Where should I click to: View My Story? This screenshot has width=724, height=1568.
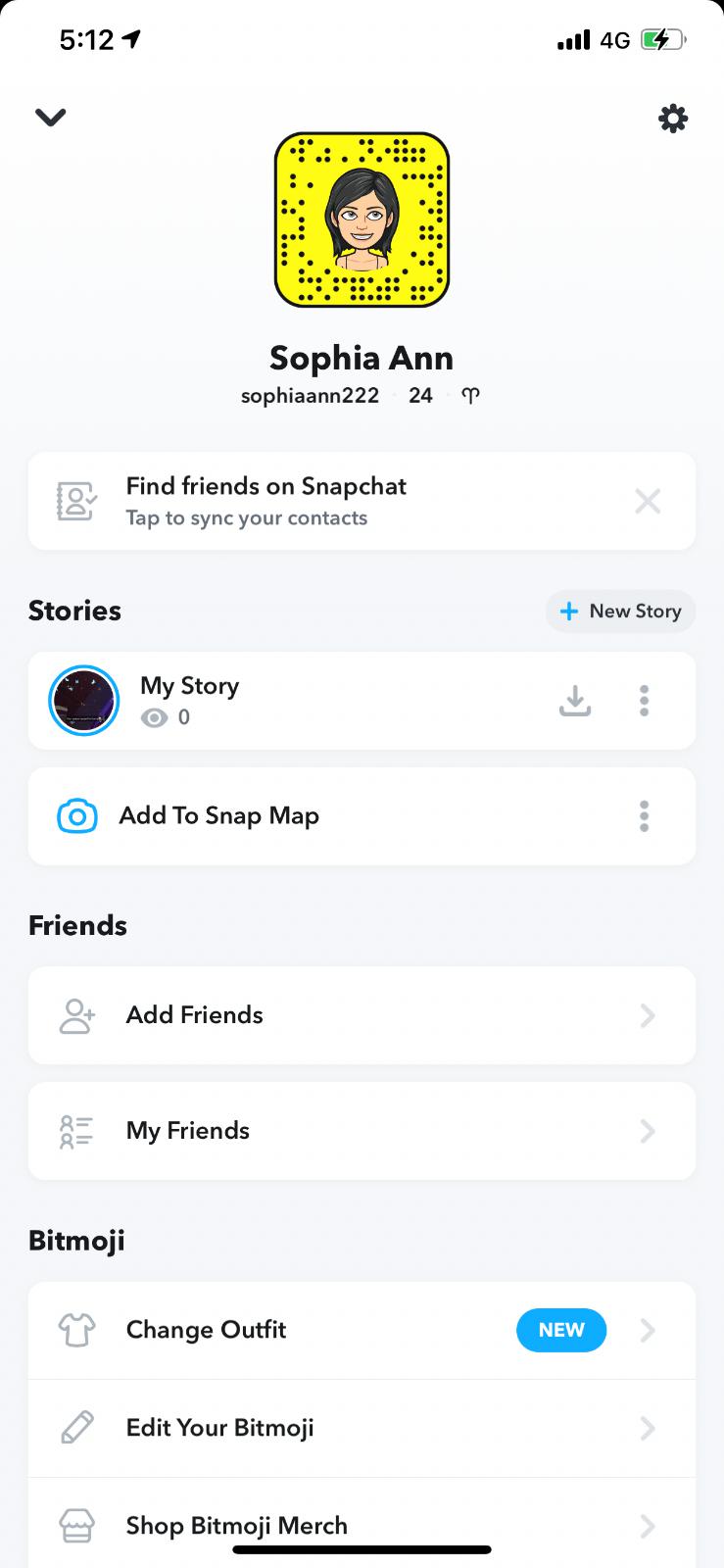coord(189,700)
